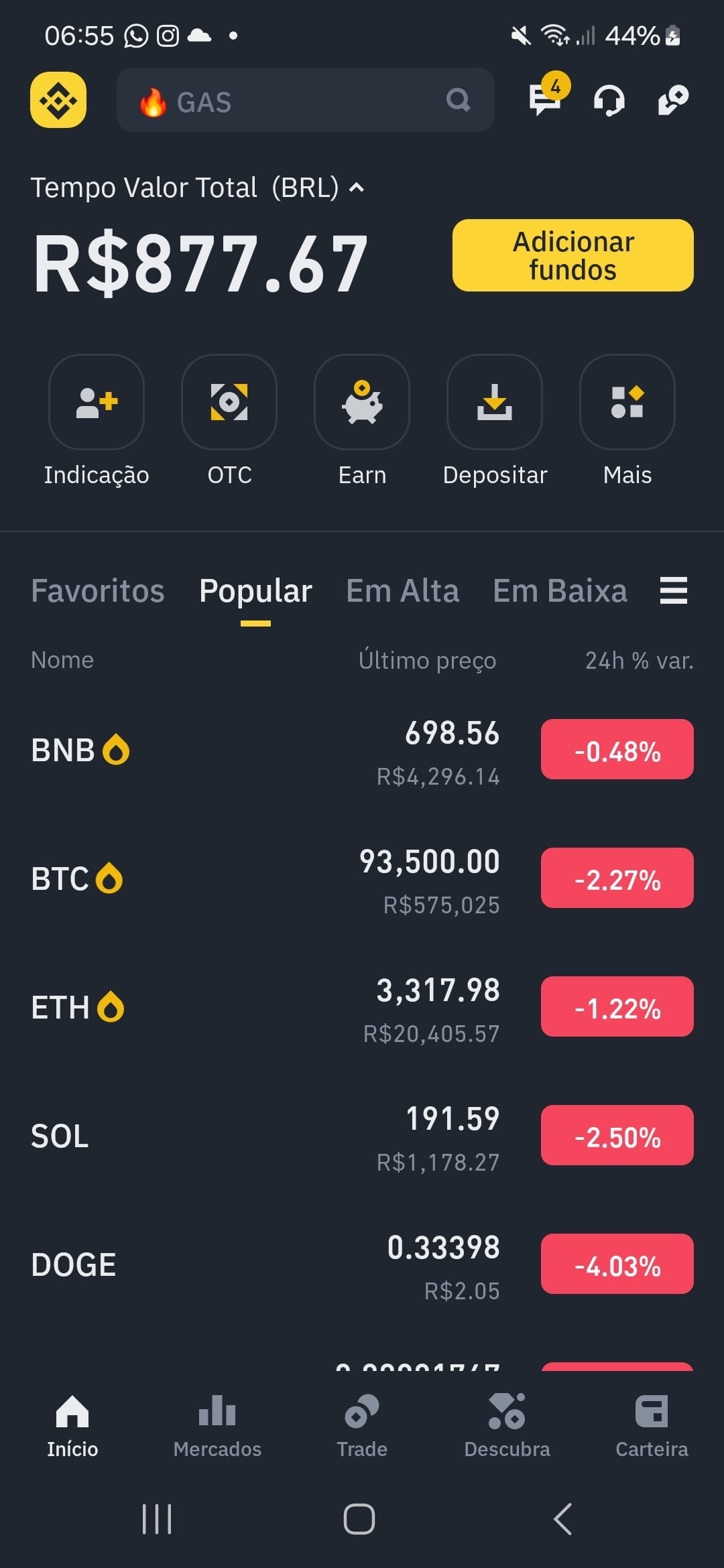
Task: Tap the Depositar shortcut
Action: point(495,421)
